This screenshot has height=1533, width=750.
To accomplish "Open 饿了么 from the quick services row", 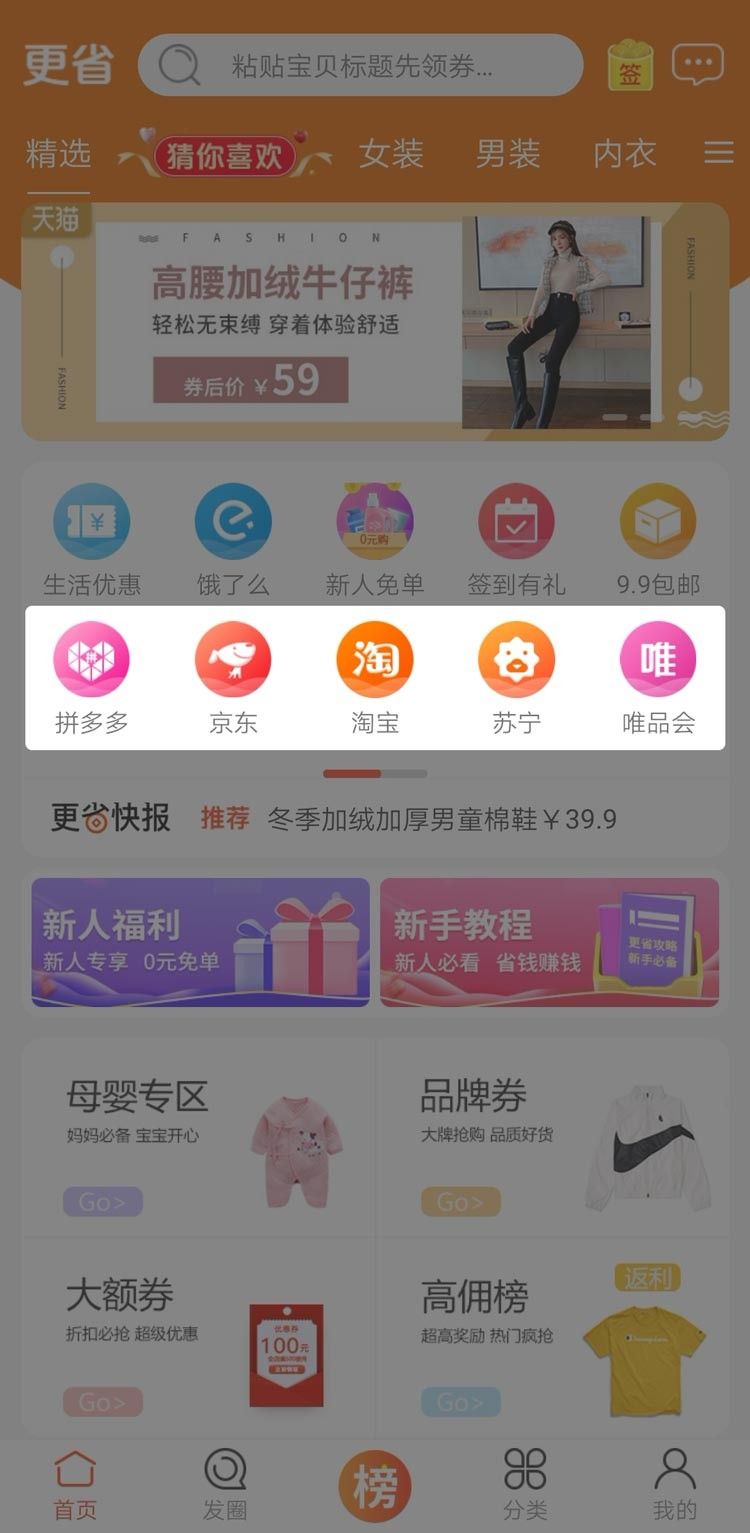I will click(x=233, y=519).
